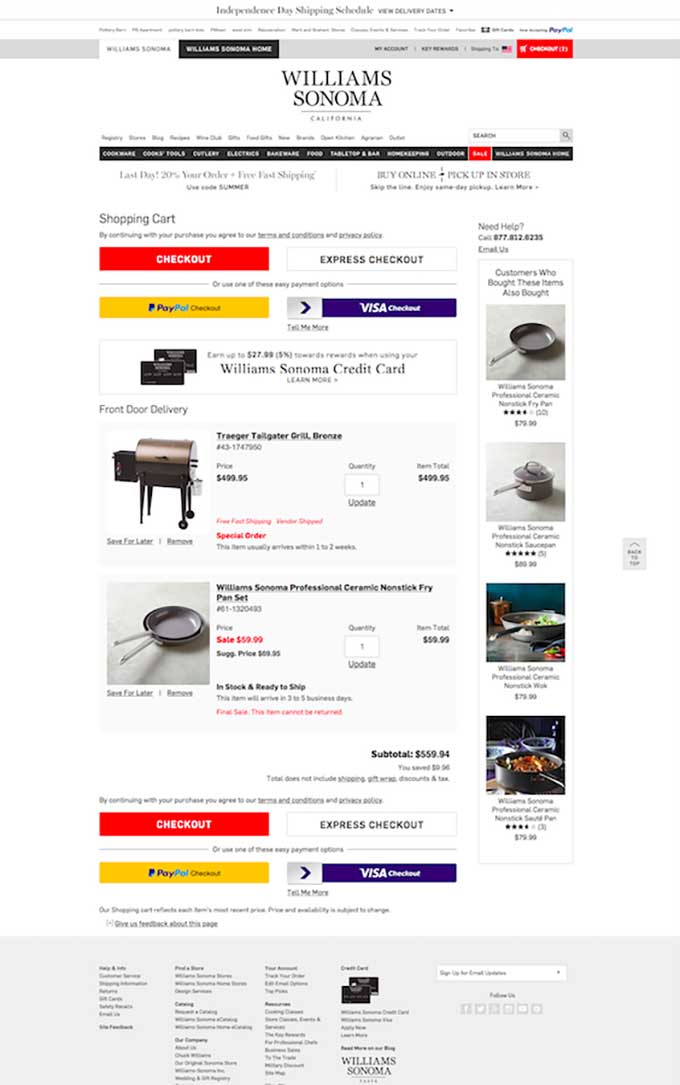Open the Williams Sonoma Credit Card banner

point(278,368)
